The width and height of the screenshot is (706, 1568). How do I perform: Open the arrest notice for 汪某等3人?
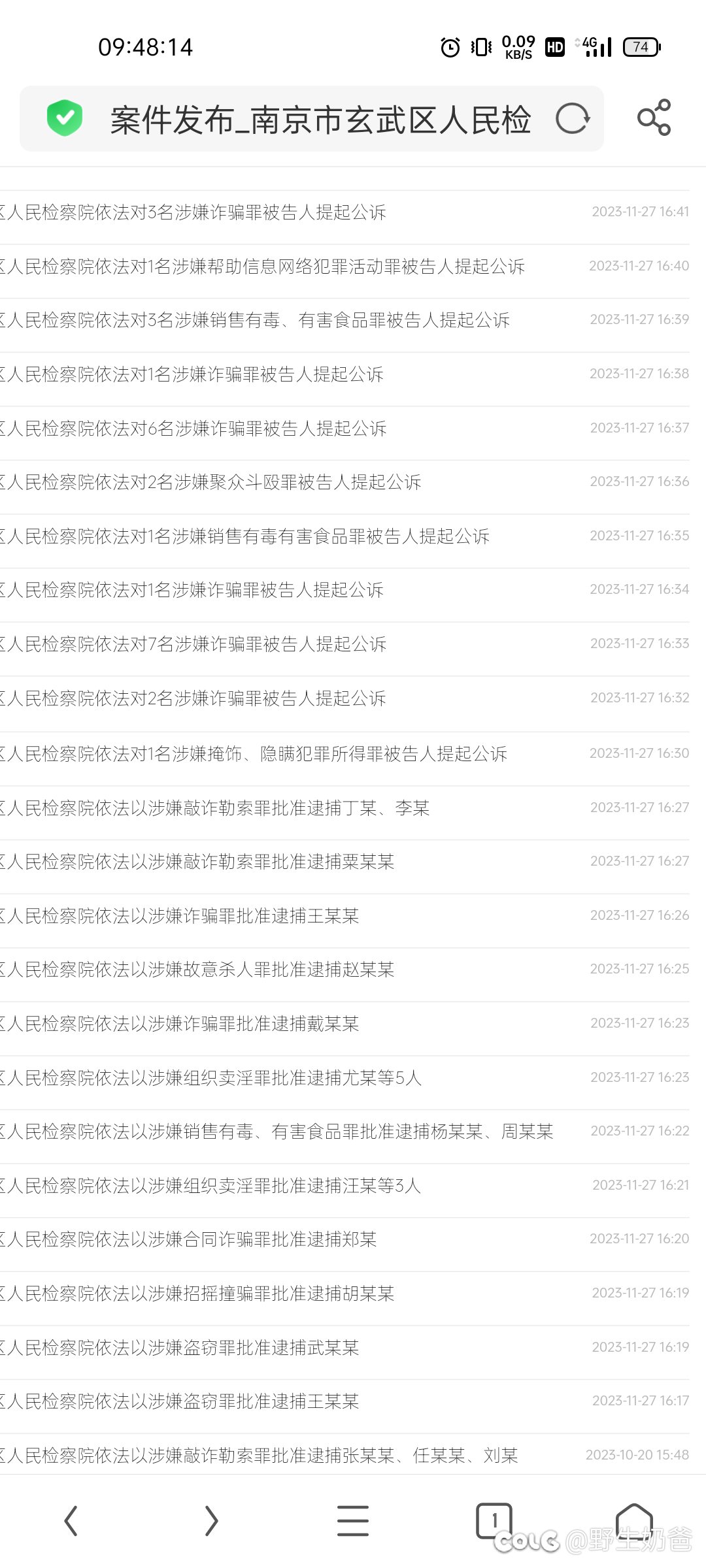coord(210,1186)
